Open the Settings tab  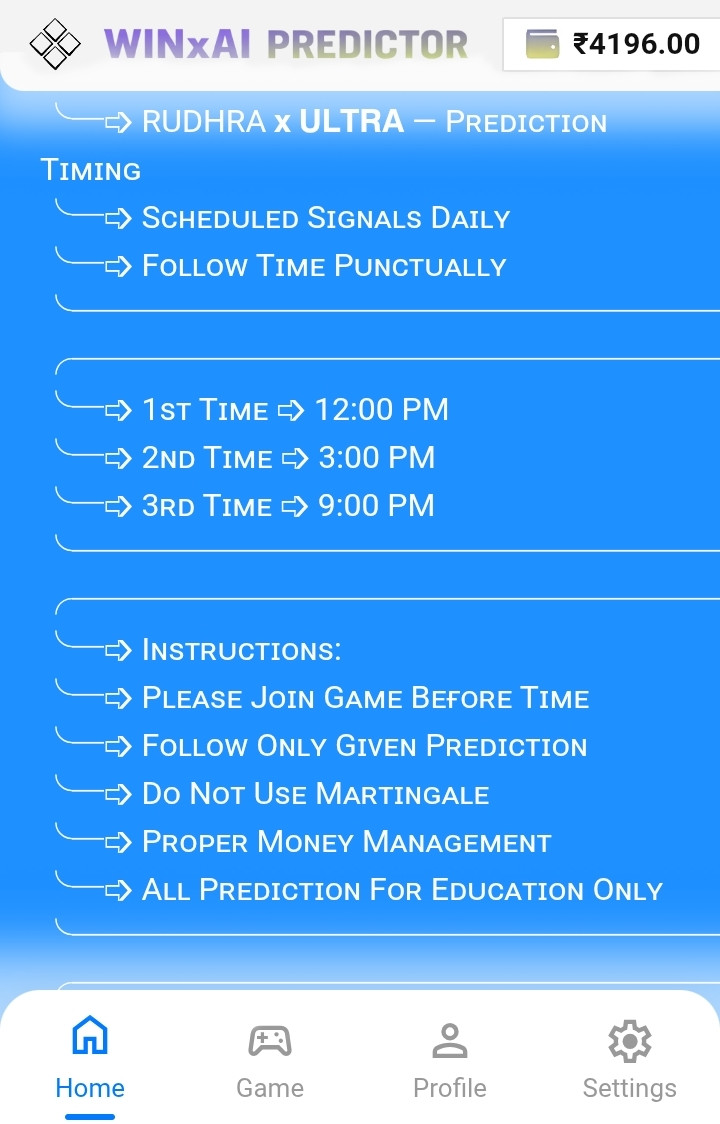tap(629, 1058)
